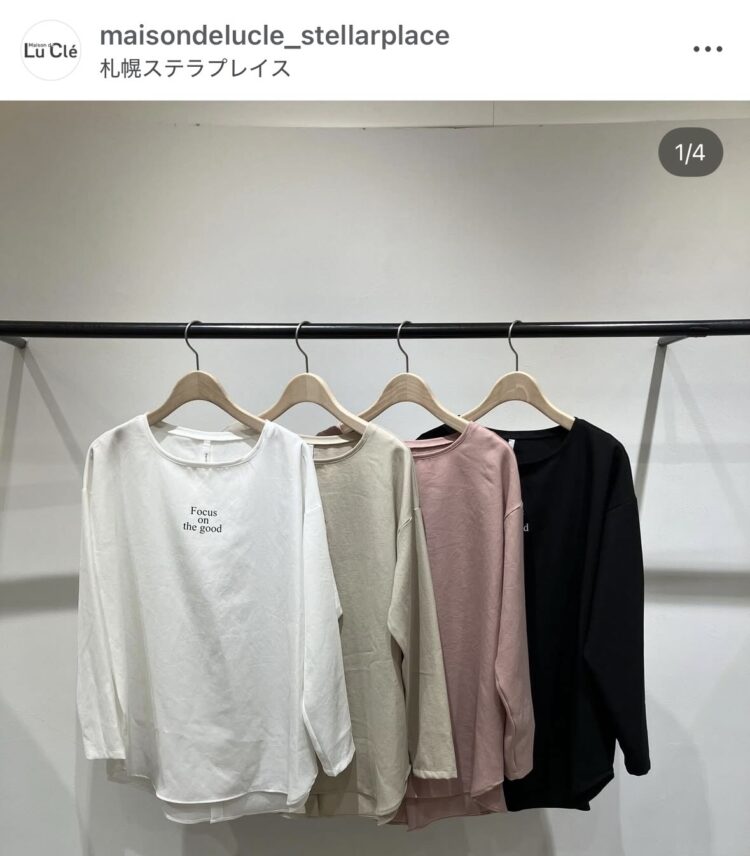The height and width of the screenshot is (856, 750).
Task: Open the Maison de Lu Clé profile picture
Action: [50, 50]
